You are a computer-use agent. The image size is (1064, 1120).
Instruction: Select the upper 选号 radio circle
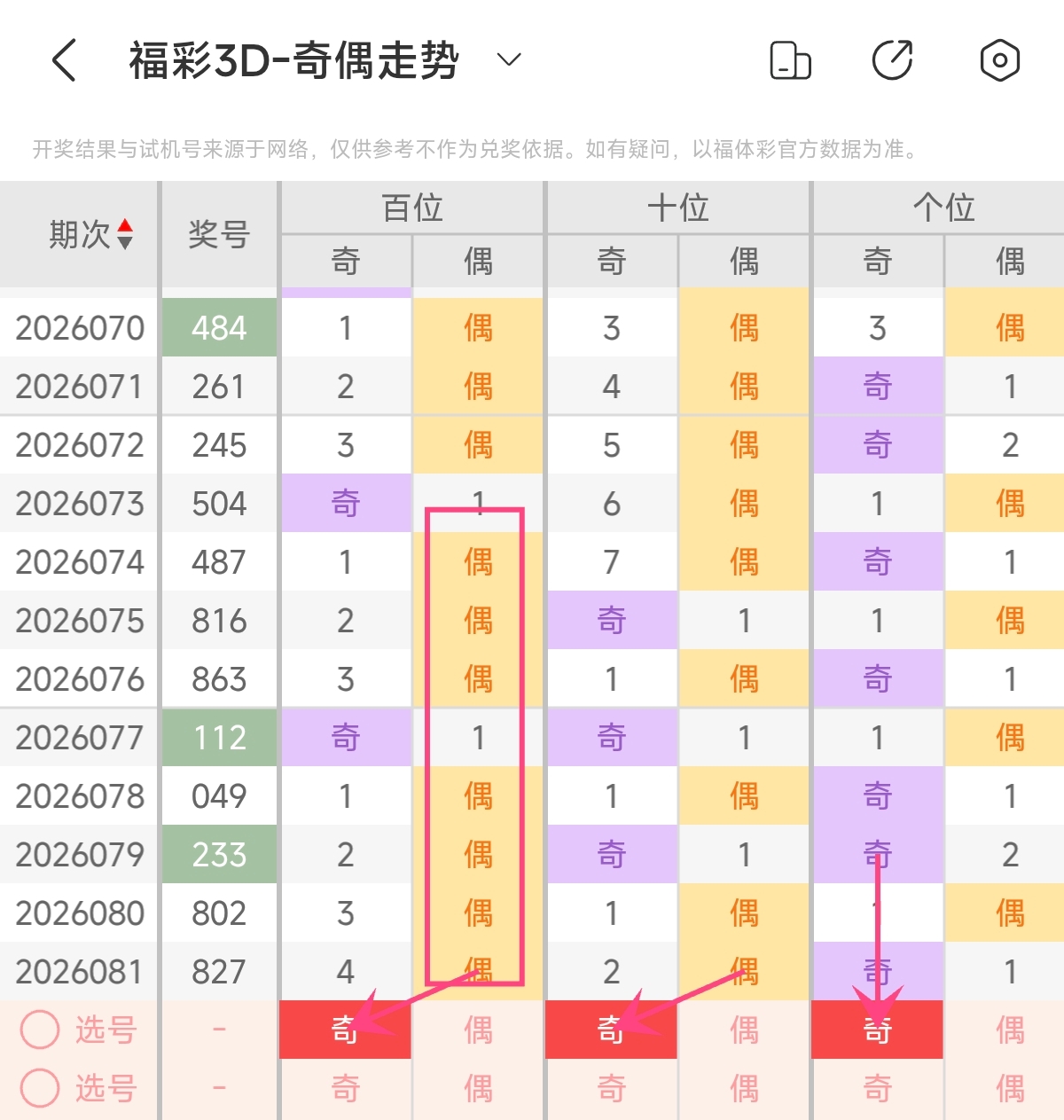40,1030
